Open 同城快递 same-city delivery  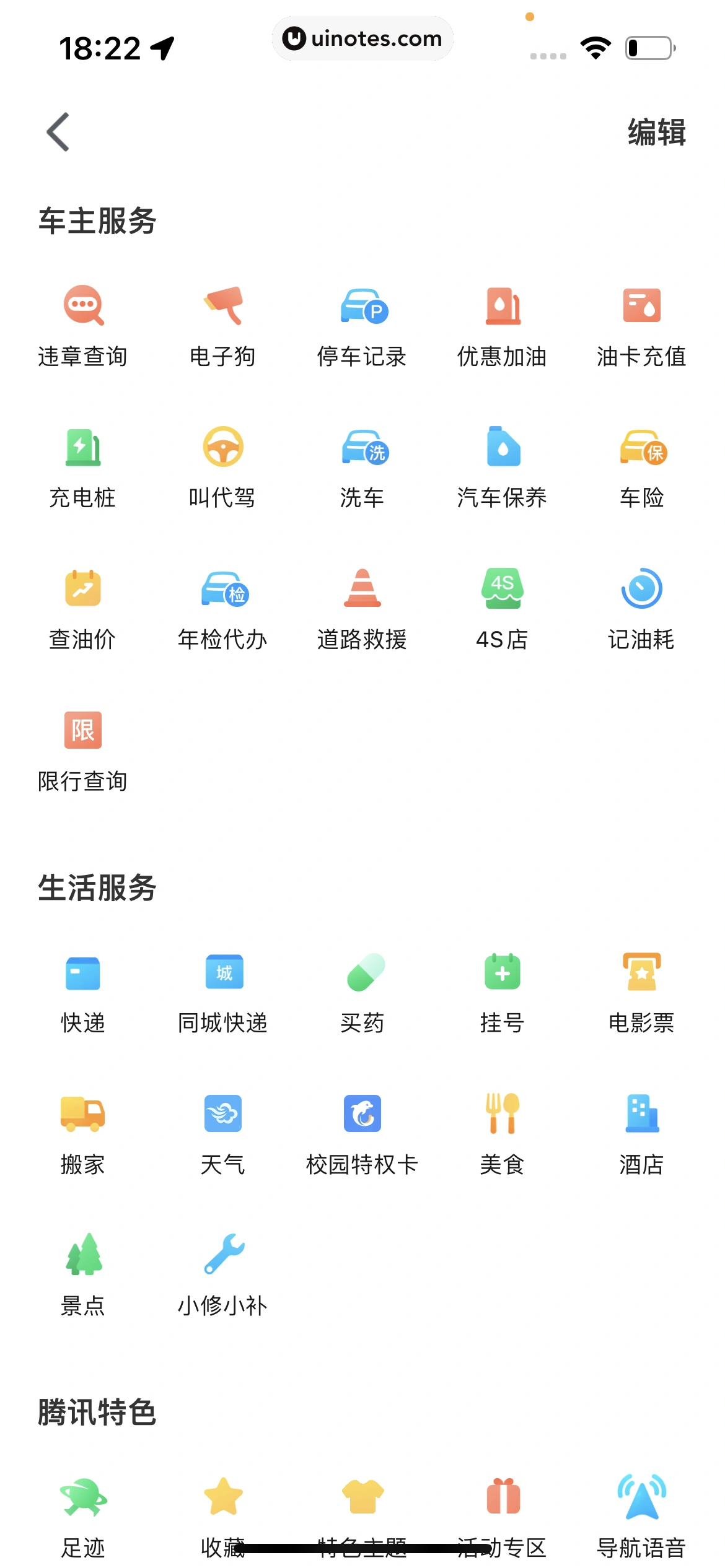222,992
